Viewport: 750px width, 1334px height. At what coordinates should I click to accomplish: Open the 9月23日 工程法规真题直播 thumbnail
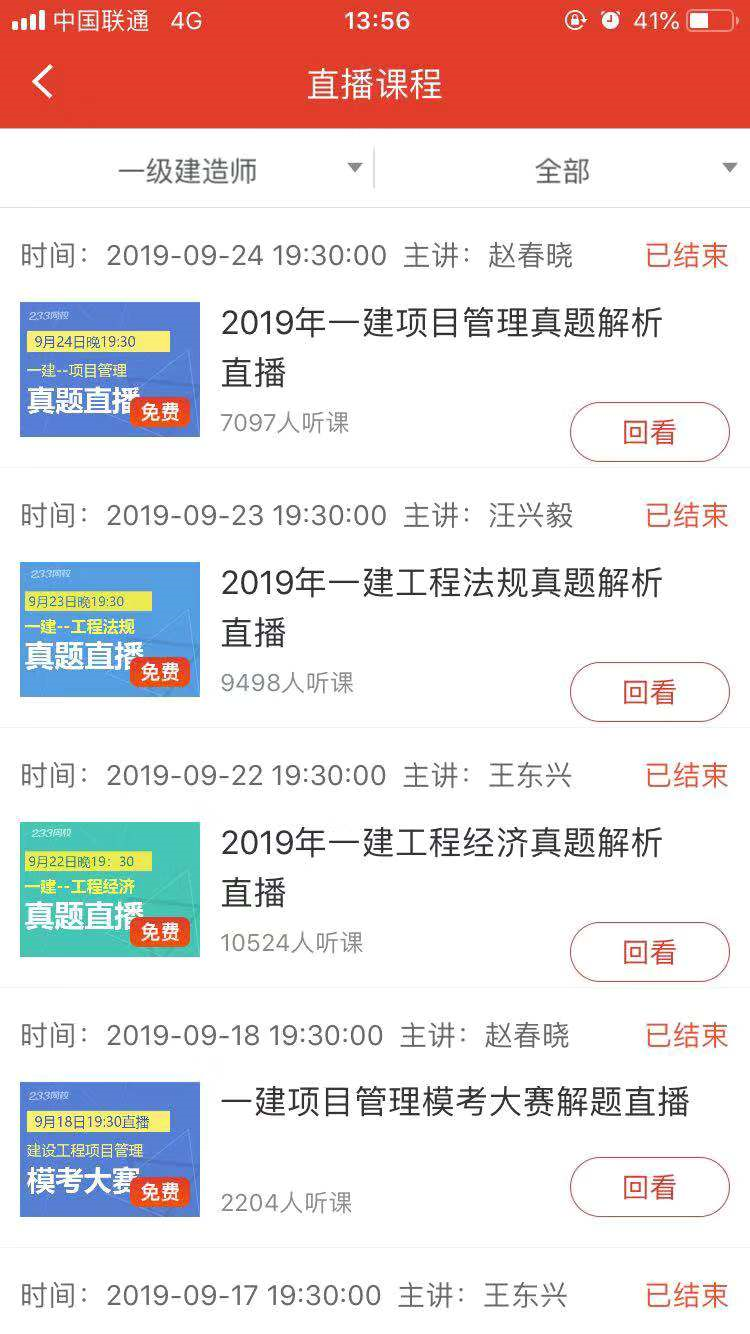[110, 629]
